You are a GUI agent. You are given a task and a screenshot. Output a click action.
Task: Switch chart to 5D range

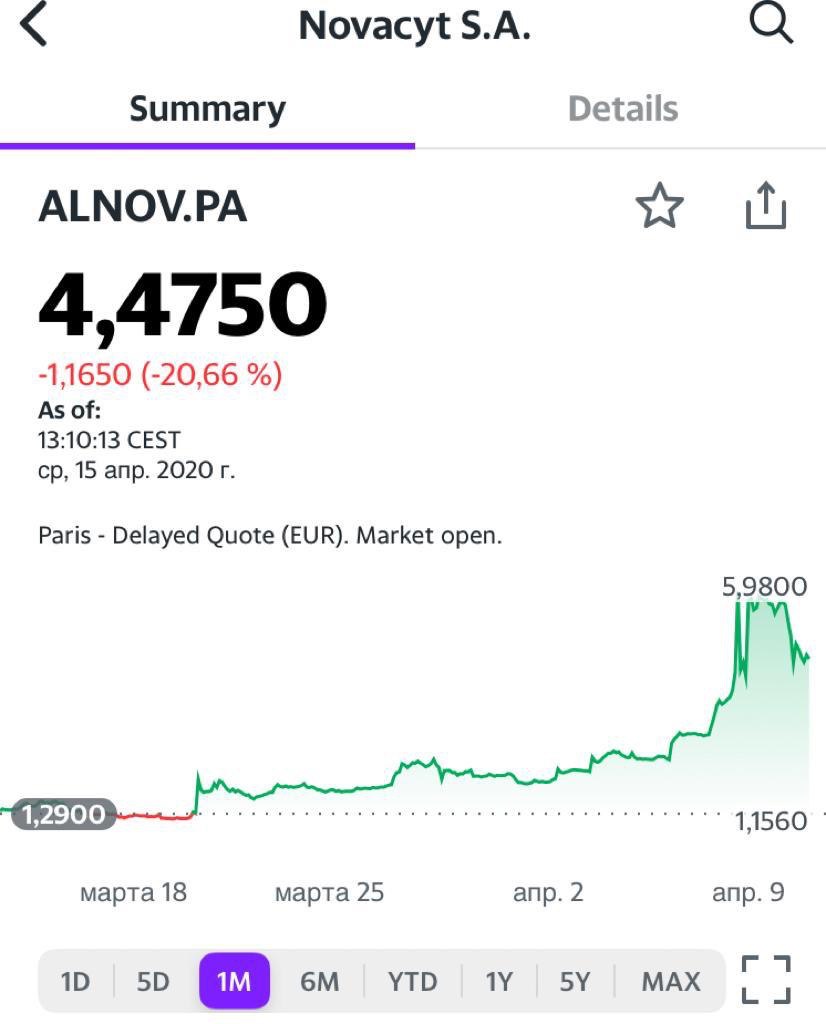tap(153, 982)
